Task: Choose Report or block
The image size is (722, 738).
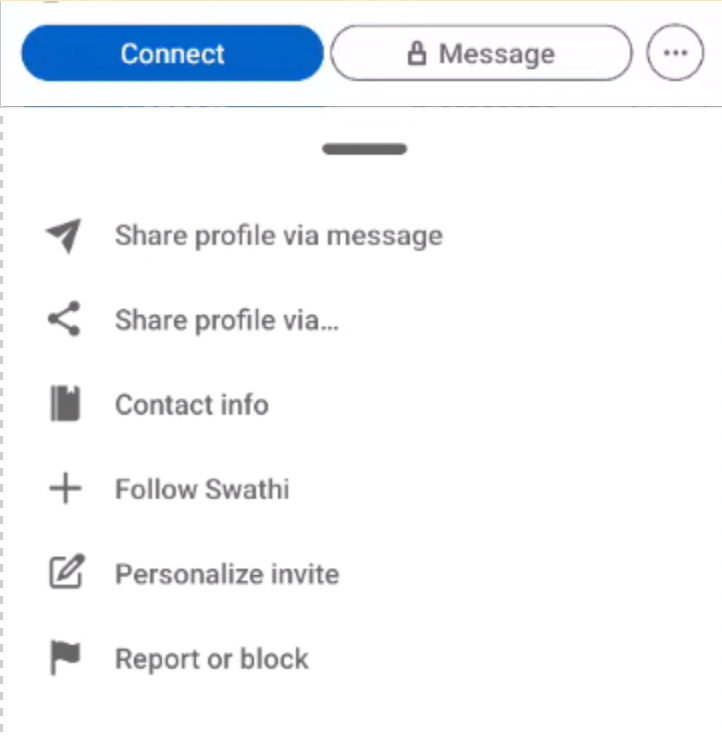Action: coord(211,660)
